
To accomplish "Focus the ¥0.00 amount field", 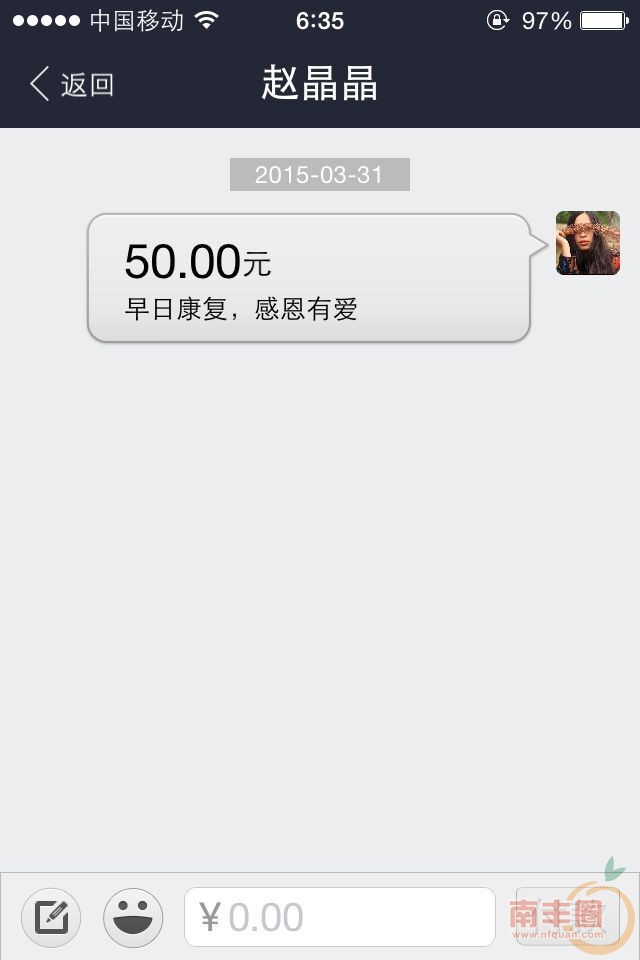I will click(x=340, y=917).
